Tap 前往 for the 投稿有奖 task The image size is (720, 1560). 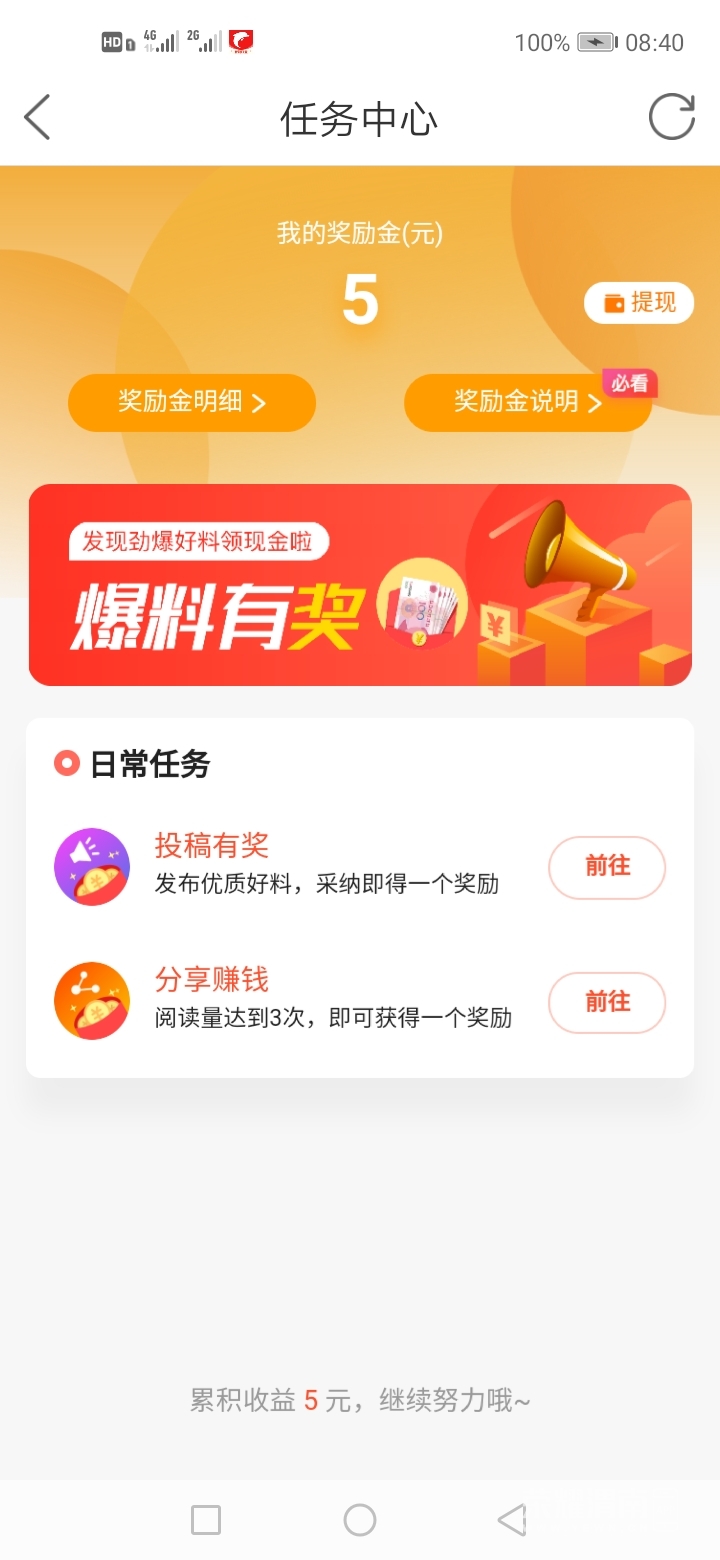point(606,867)
